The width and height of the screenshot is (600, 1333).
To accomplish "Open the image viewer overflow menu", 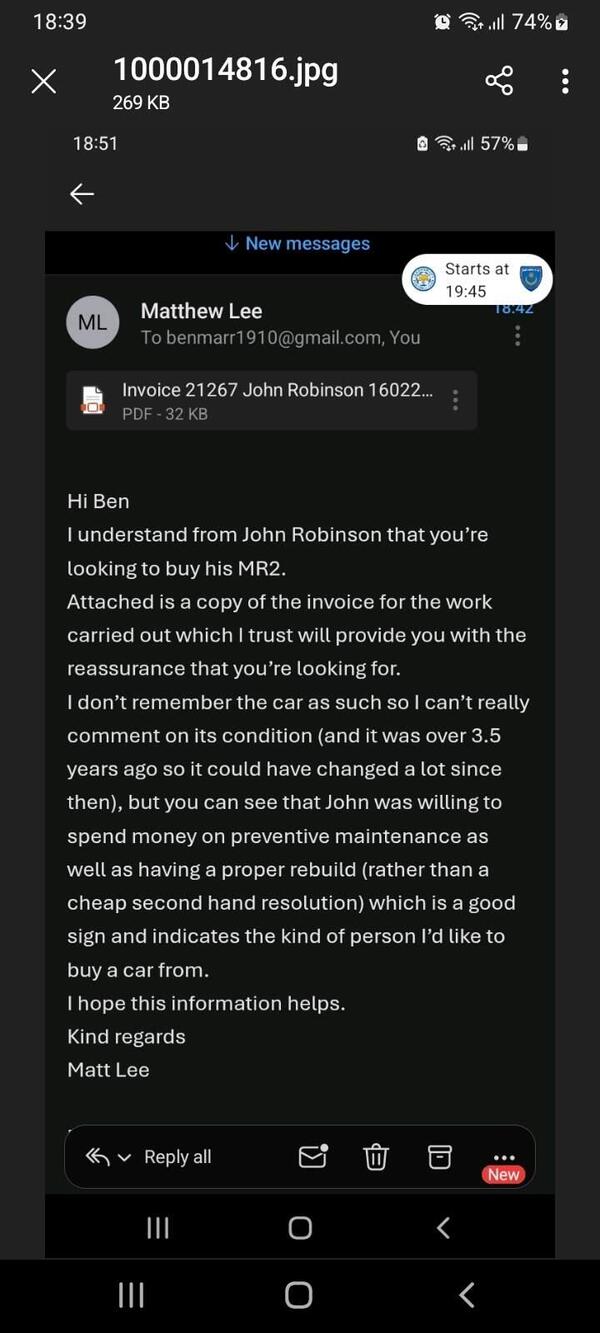I will click(565, 81).
